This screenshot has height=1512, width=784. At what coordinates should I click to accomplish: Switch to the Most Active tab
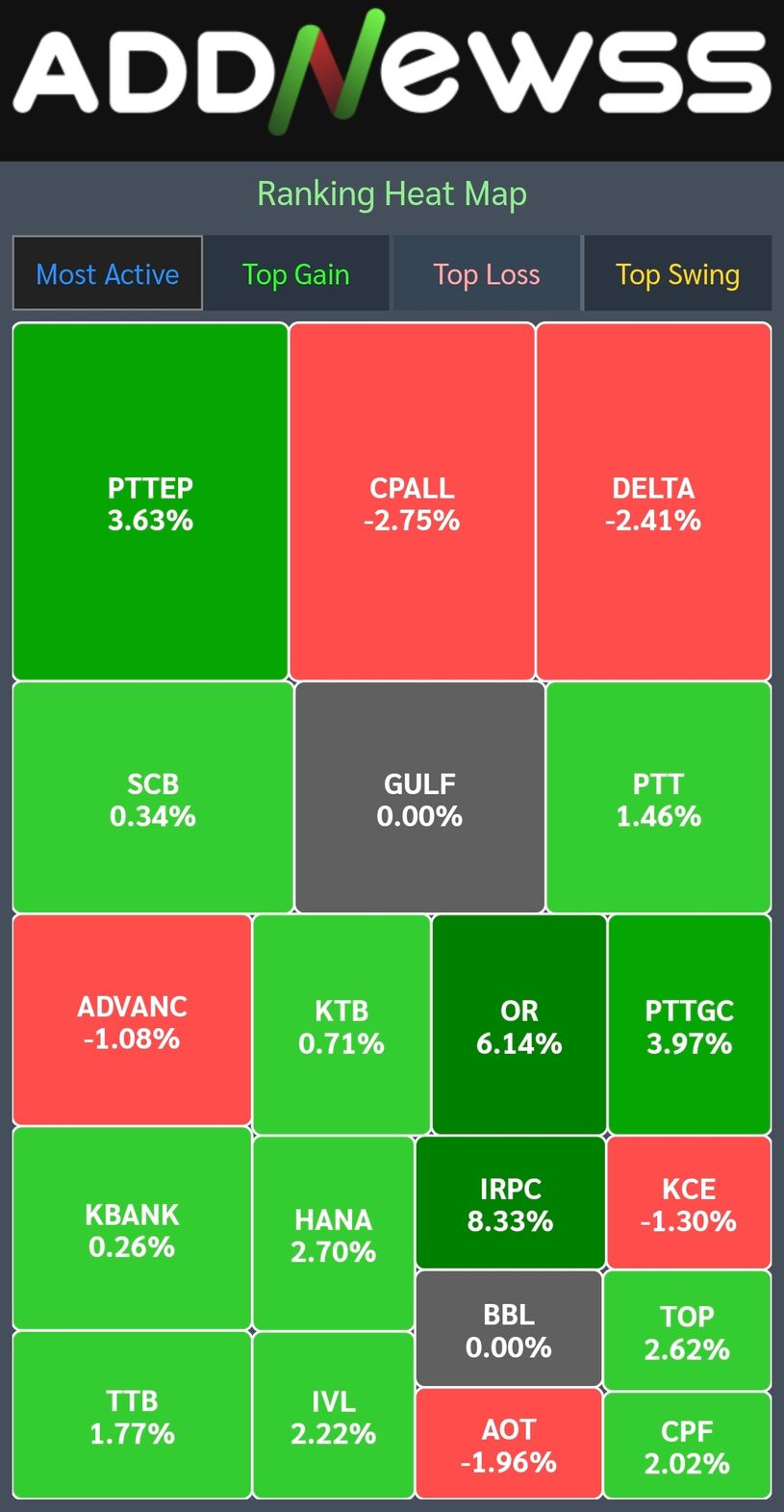[x=107, y=274]
